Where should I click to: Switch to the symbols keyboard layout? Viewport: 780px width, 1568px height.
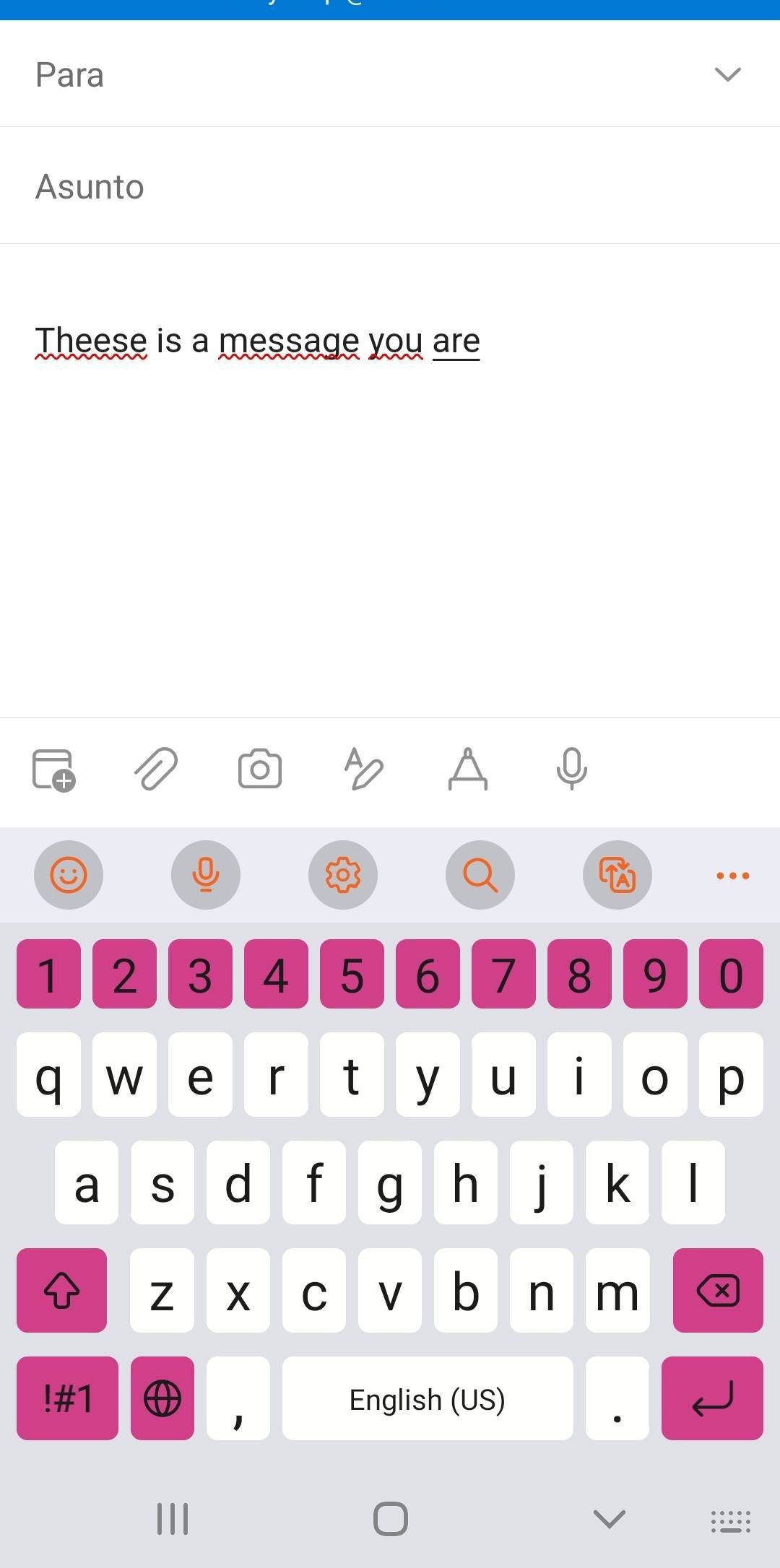pyautogui.click(x=67, y=1398)
